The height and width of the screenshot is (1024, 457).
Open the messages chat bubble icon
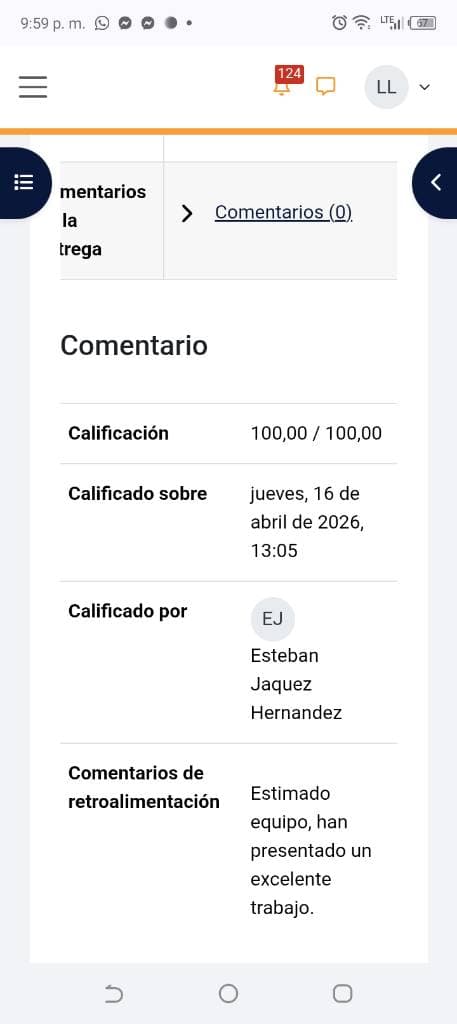click(x=325, y=86)
